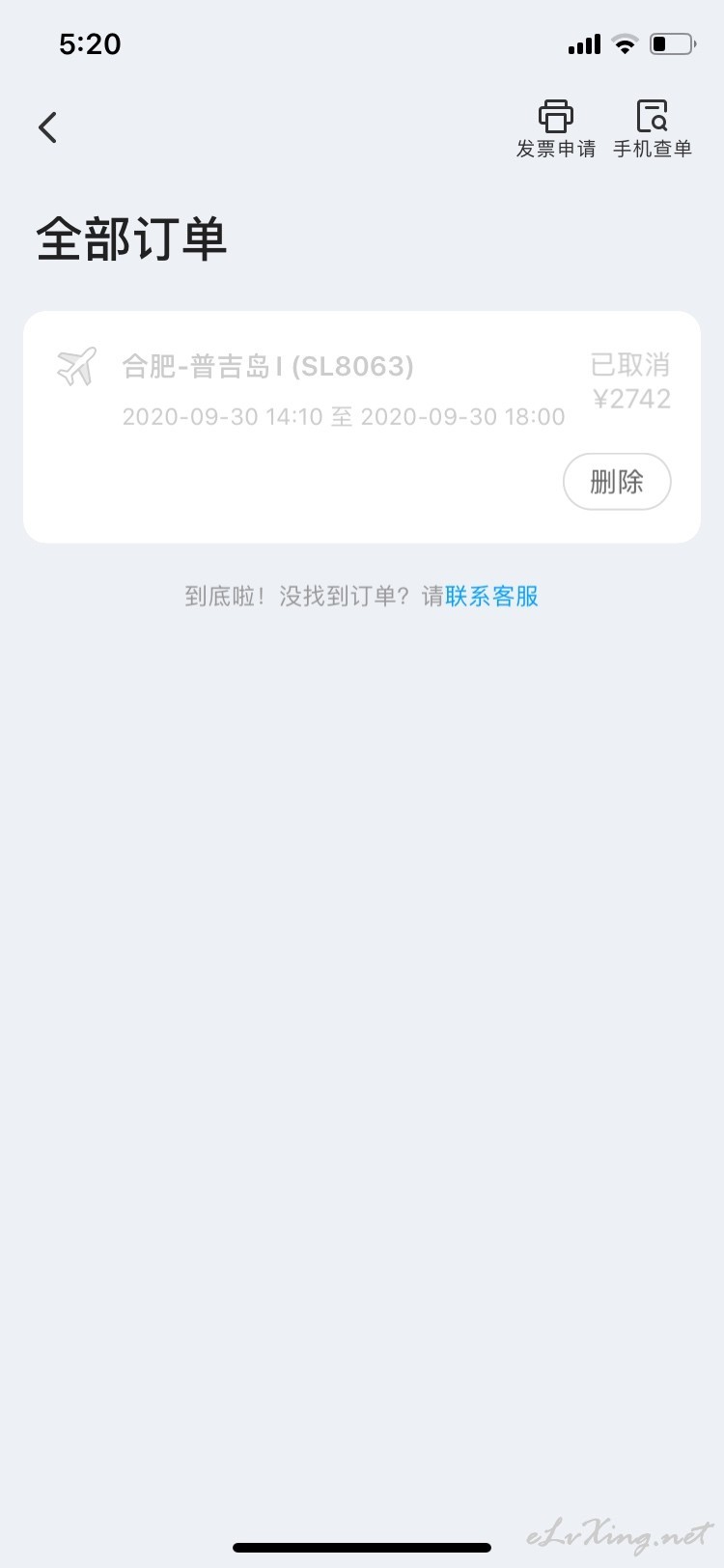Open 手机查单 order lookup
This screenshot has width=724, height=1568.
click(653, 128)
